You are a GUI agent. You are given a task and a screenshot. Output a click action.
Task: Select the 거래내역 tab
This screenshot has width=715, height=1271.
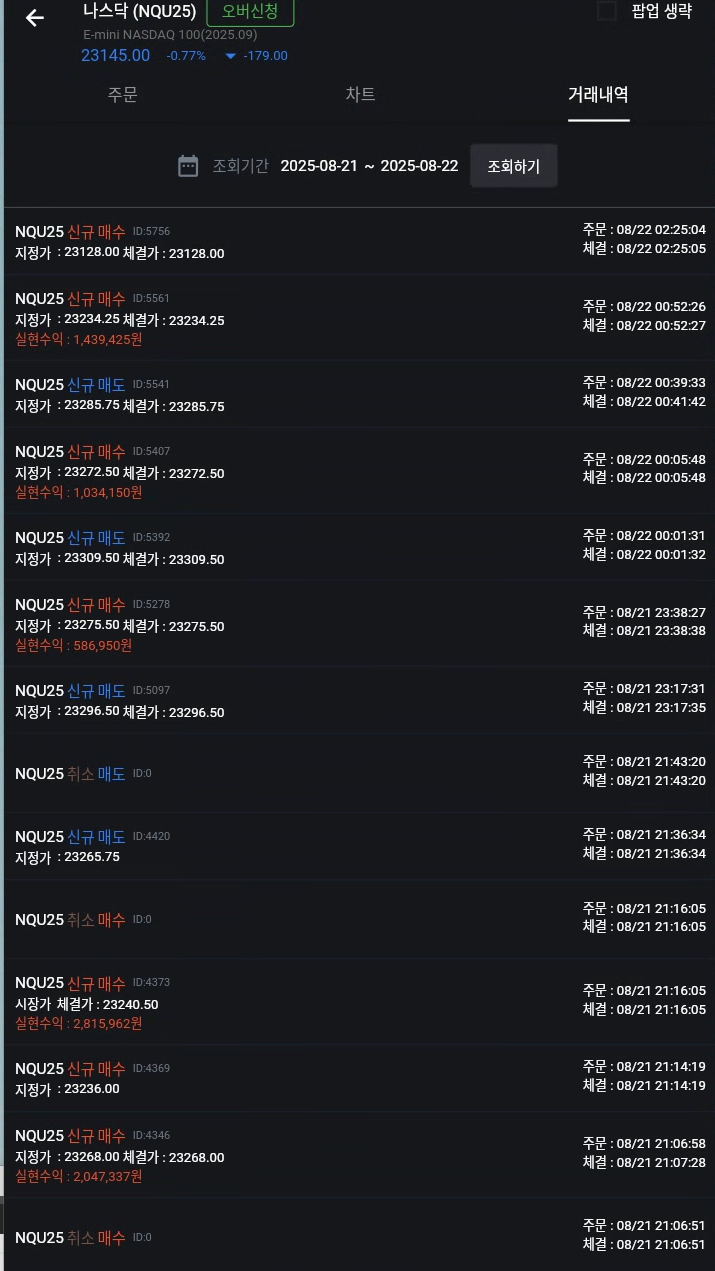pyautogui.click(x=598, y=95)
